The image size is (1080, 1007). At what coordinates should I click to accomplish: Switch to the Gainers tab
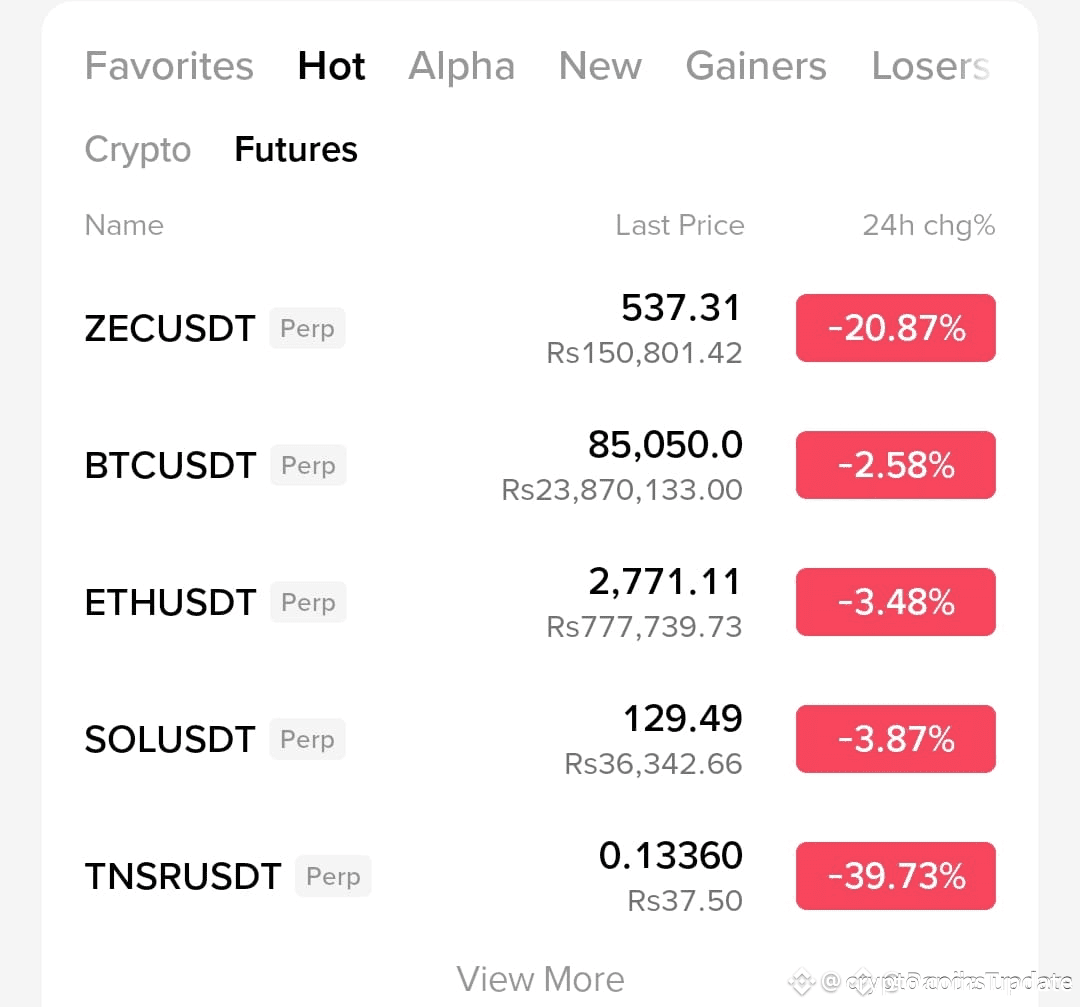756,67
